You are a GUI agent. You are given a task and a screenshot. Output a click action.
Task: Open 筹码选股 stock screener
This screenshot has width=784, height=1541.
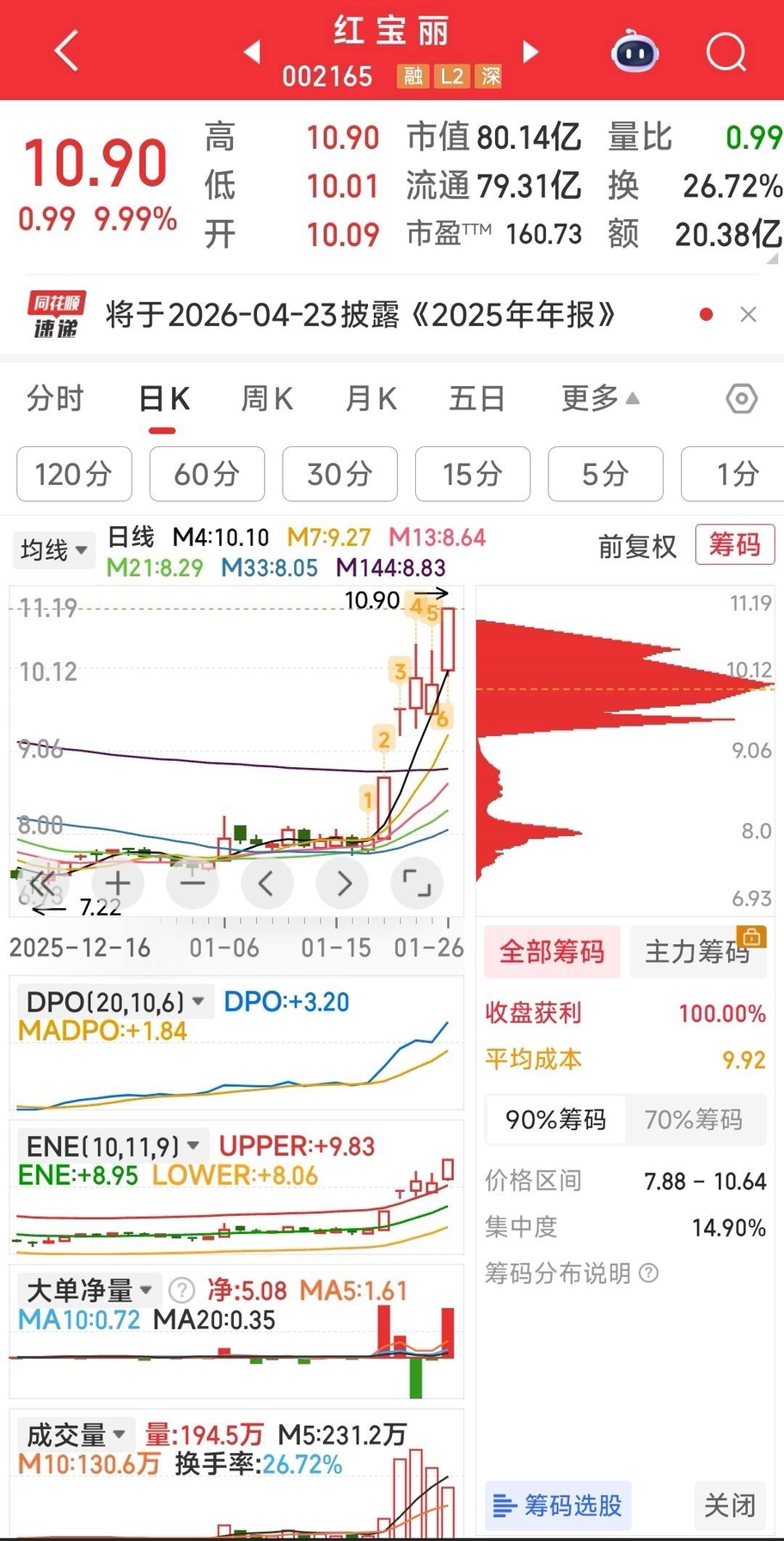[558, 1505]
